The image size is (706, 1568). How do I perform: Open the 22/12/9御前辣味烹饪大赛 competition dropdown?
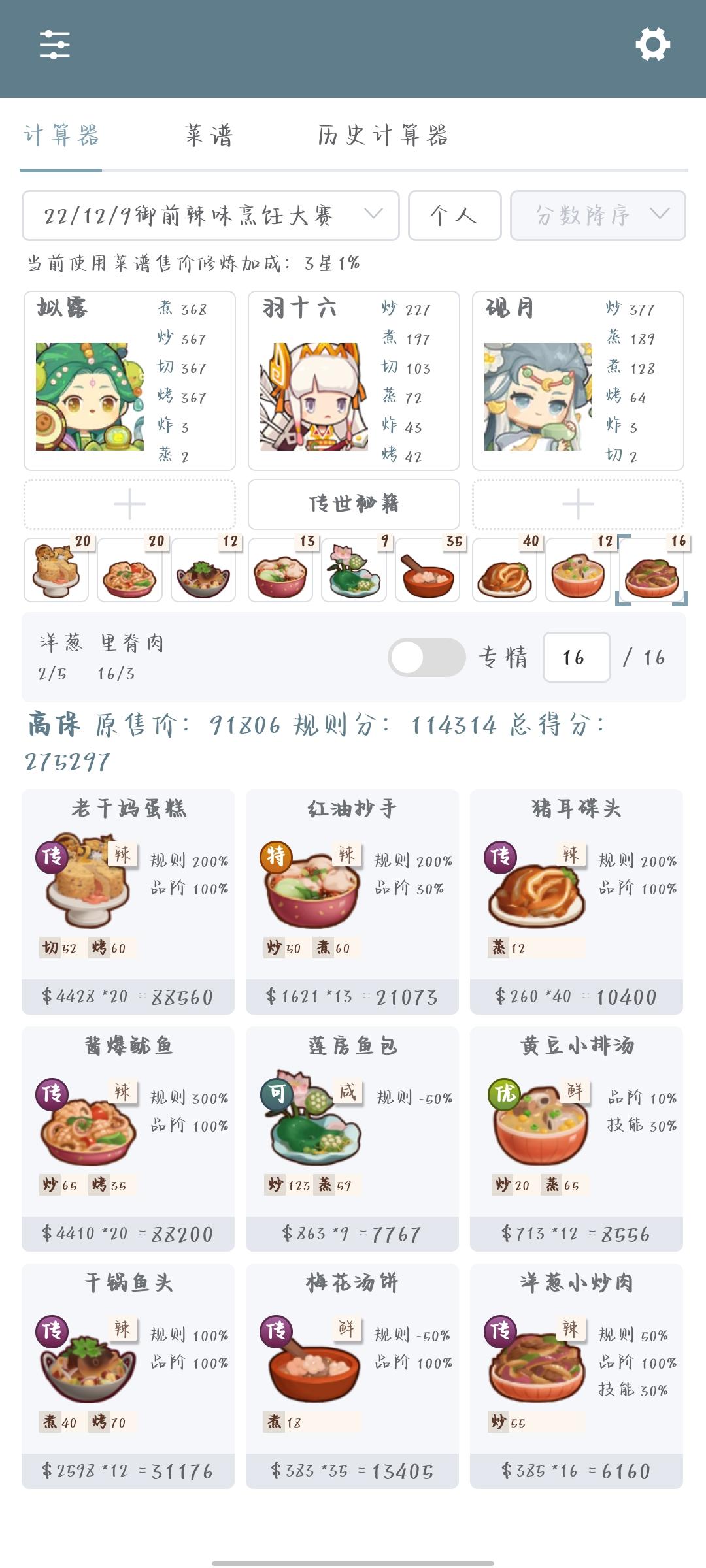coord(210,216)
